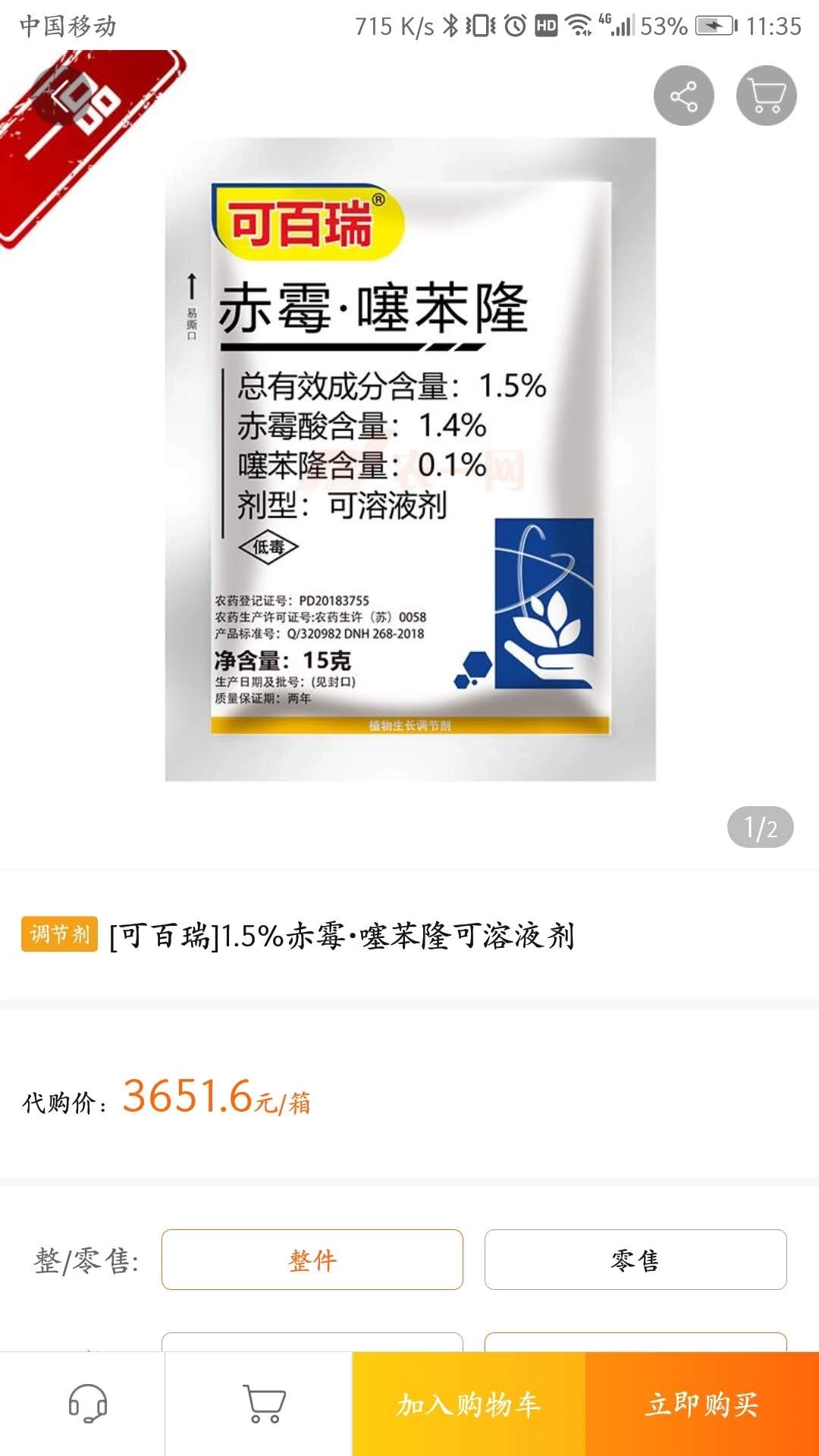This screenshot has height=1456, width=819.
Task: Open the top-right shopping cart icon
Action: (768, 96)
